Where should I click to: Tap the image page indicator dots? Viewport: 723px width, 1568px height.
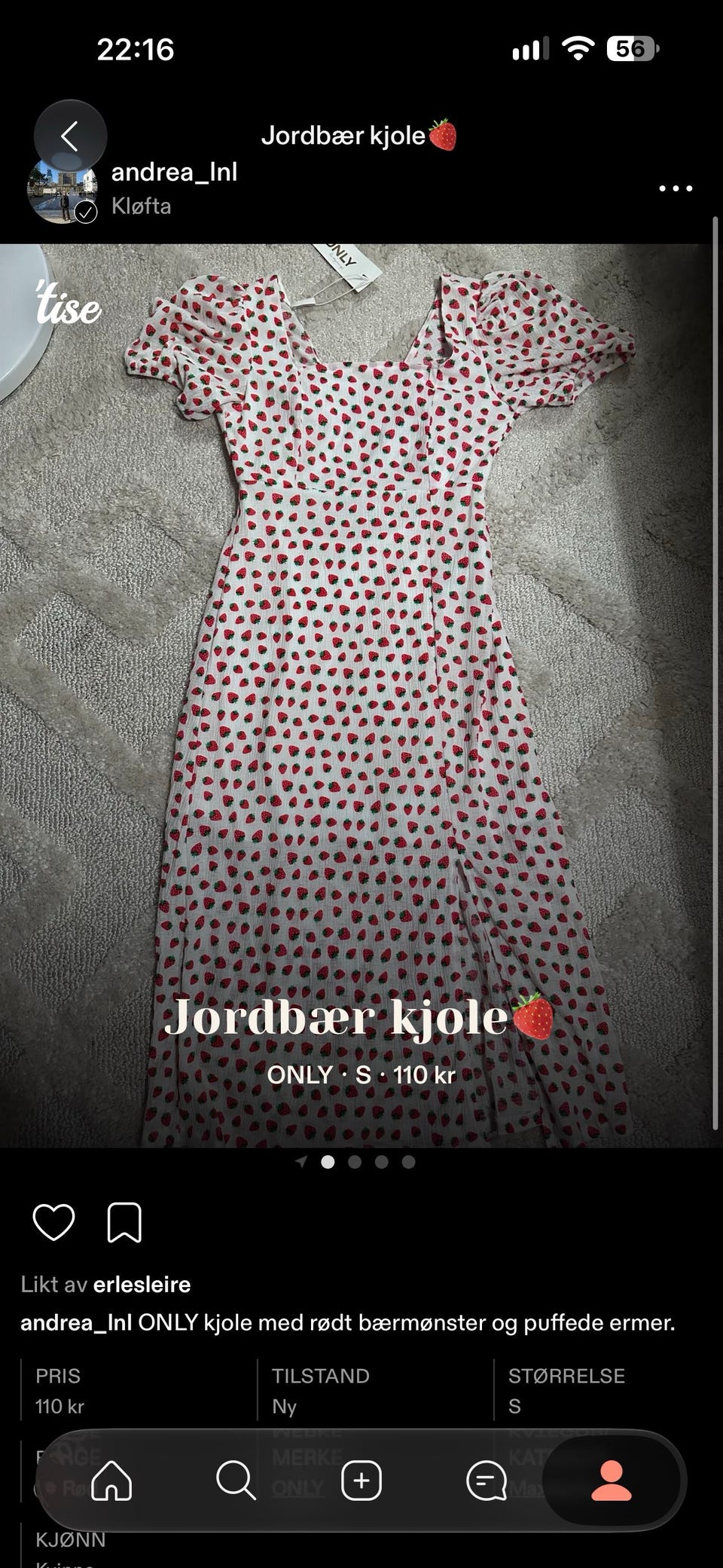355,1162
